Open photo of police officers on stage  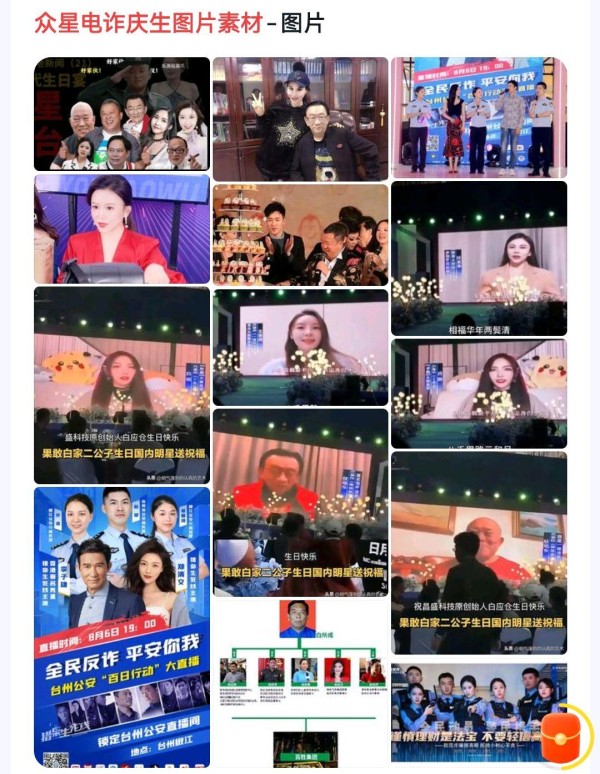pyautogui.click(x=479, y=117)
